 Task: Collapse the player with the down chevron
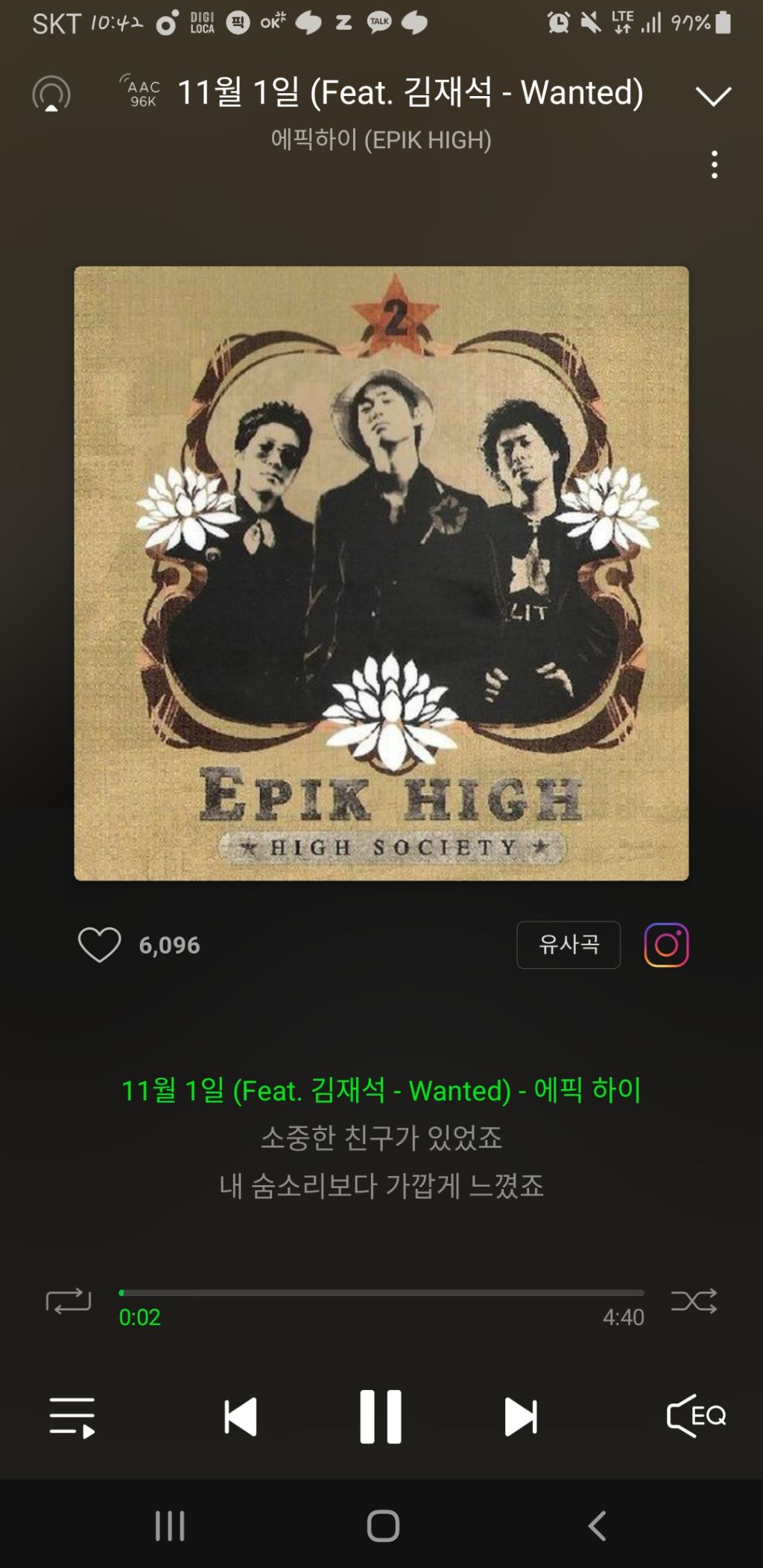click(x=713, y=94)
